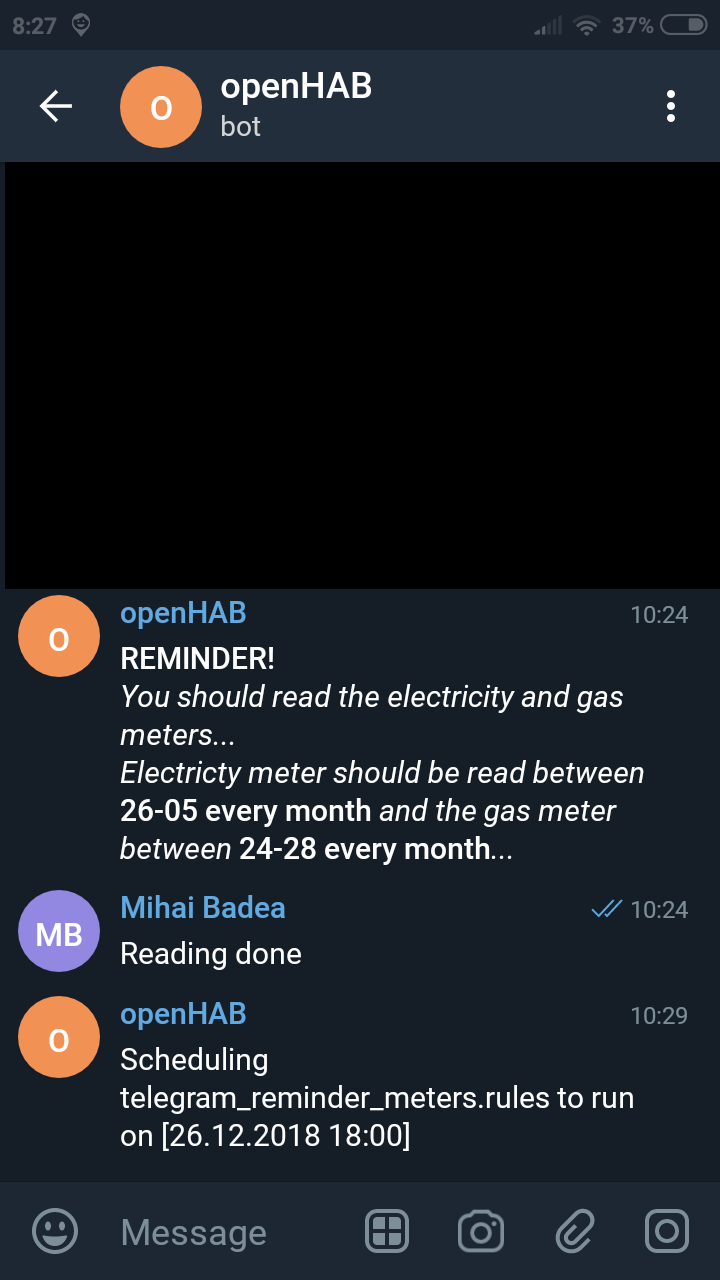Go back with the arrow icon
Image resolution: width=720 pixels, height=1280 pixels.
56,106
